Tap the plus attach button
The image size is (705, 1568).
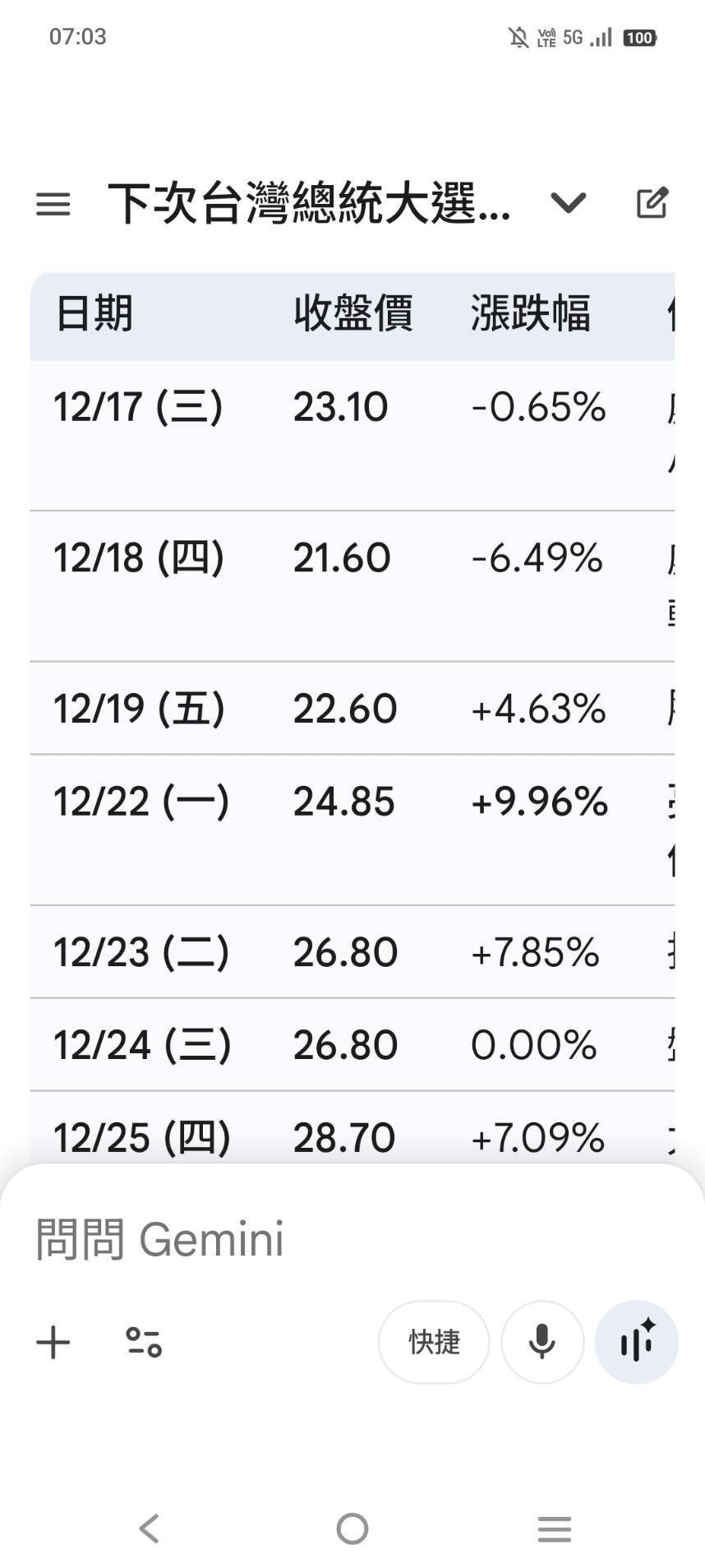pyautogui.click(x=53, y=1343)
